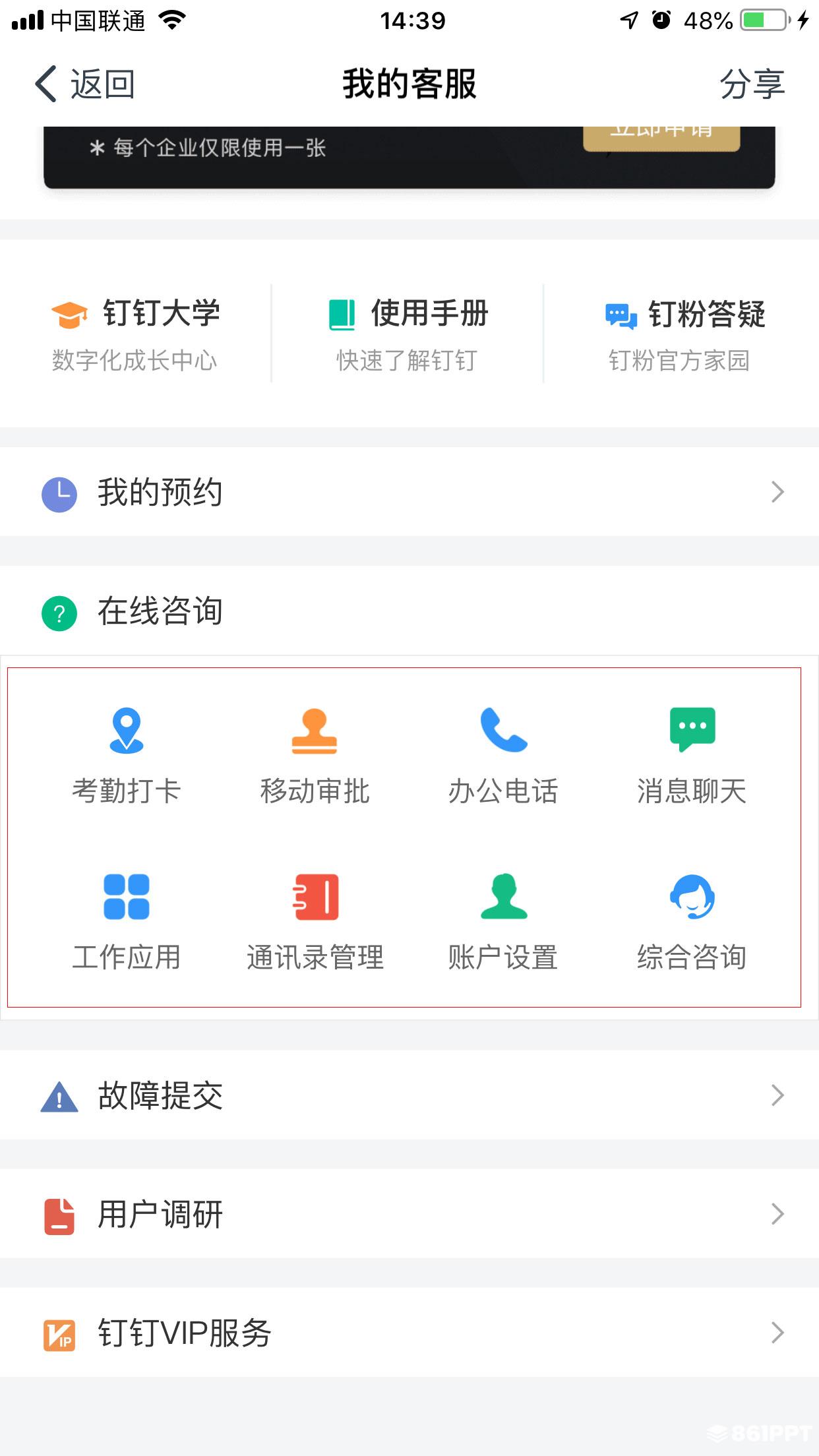The height and width of the screenshot is (1456, 819).
Task: Open 钉钉大学 digital growth center
Action: pos(135,334)
